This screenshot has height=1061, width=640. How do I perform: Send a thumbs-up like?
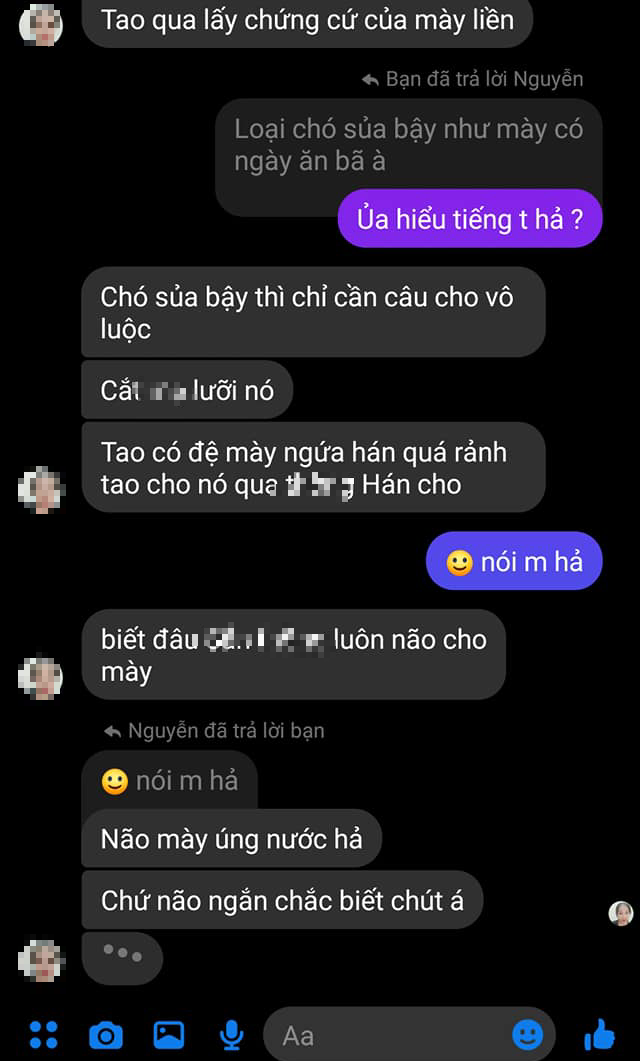tap(600, 1034)
